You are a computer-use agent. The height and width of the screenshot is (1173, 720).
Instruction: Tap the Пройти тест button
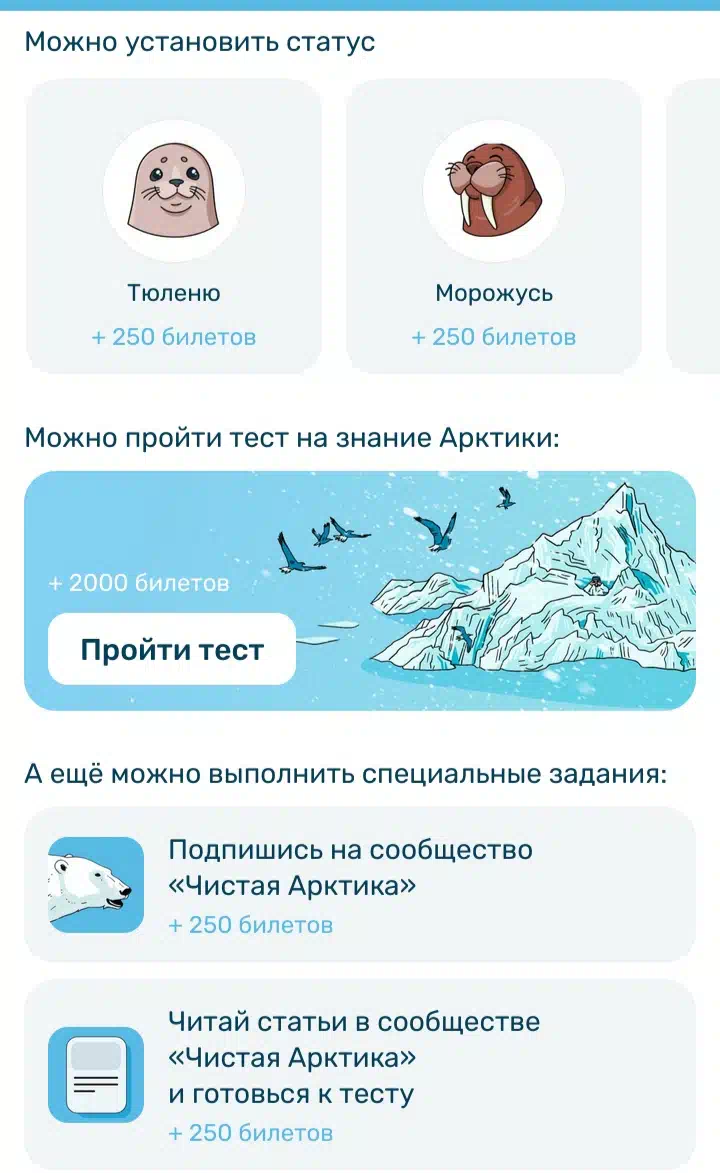tap(172, 649)
